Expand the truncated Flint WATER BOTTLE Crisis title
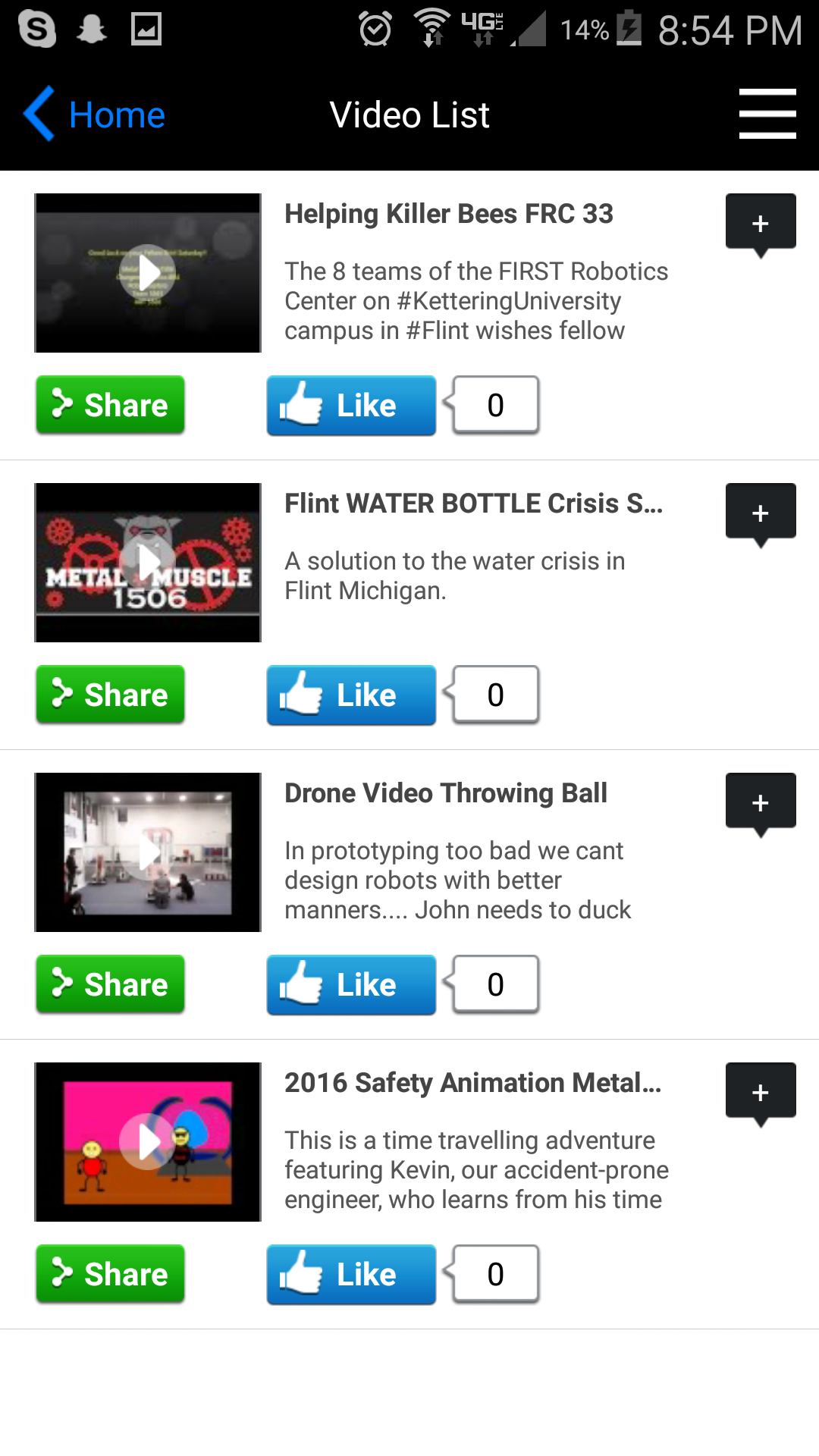819x1456 pixels. click(474, 503)
